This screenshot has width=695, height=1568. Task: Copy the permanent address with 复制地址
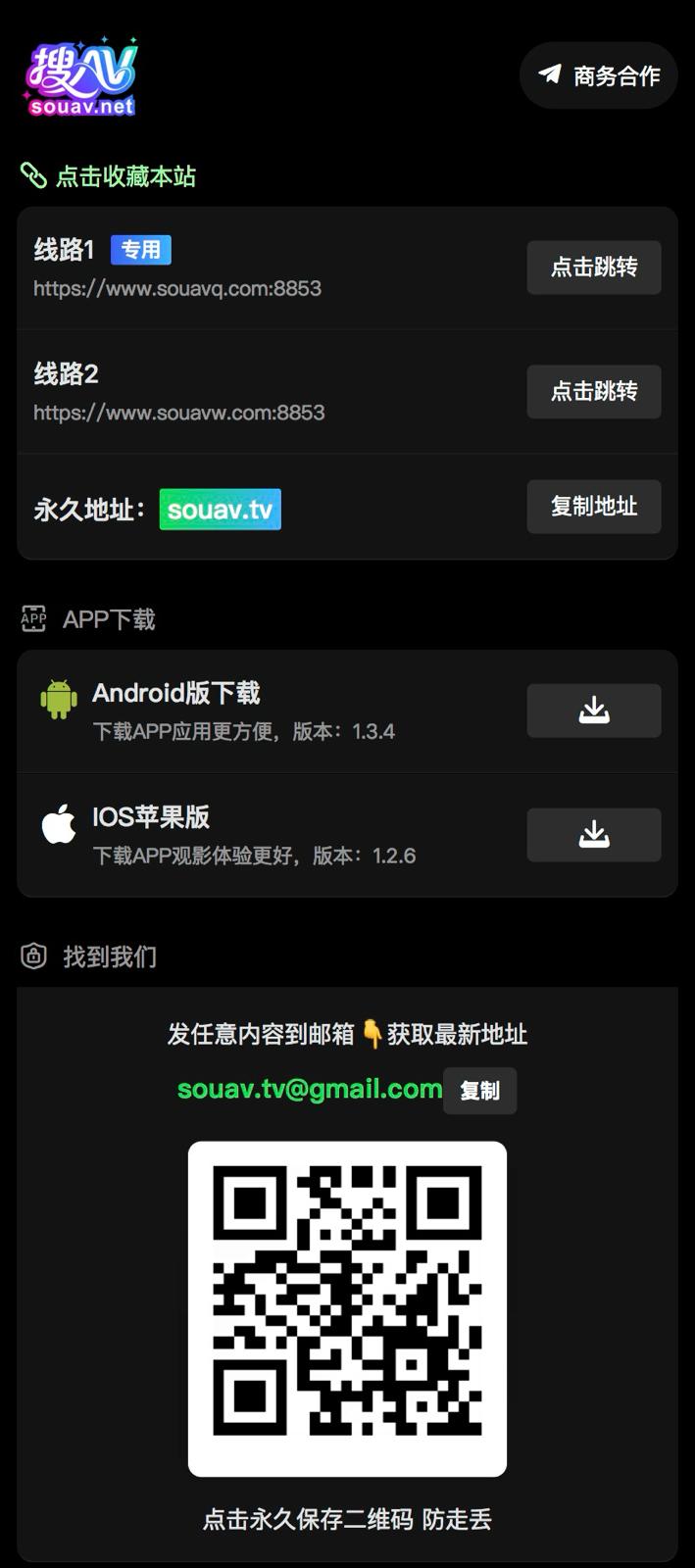[x=593, y=507]
